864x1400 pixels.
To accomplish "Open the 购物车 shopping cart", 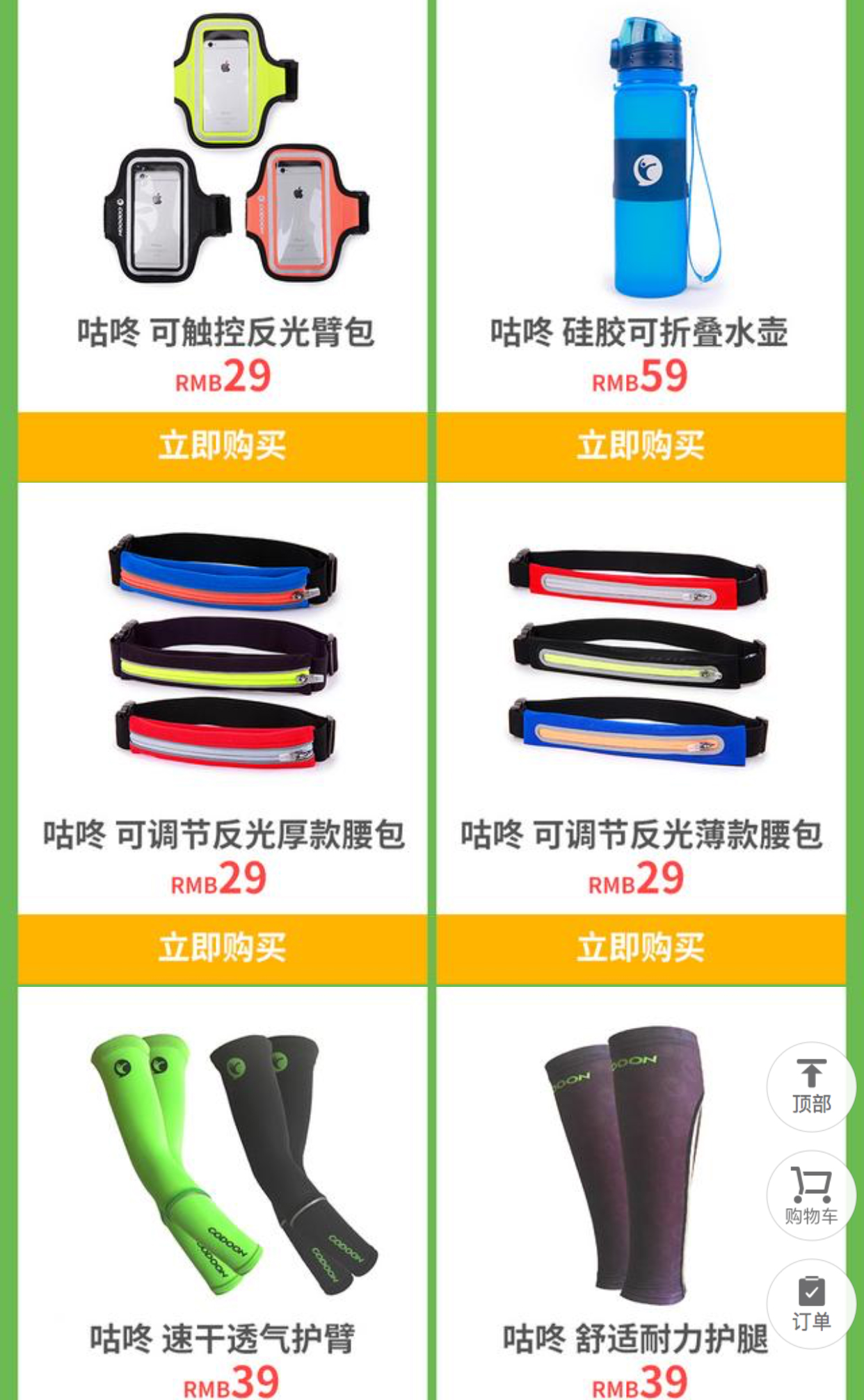I will [x=811, y=1195].
